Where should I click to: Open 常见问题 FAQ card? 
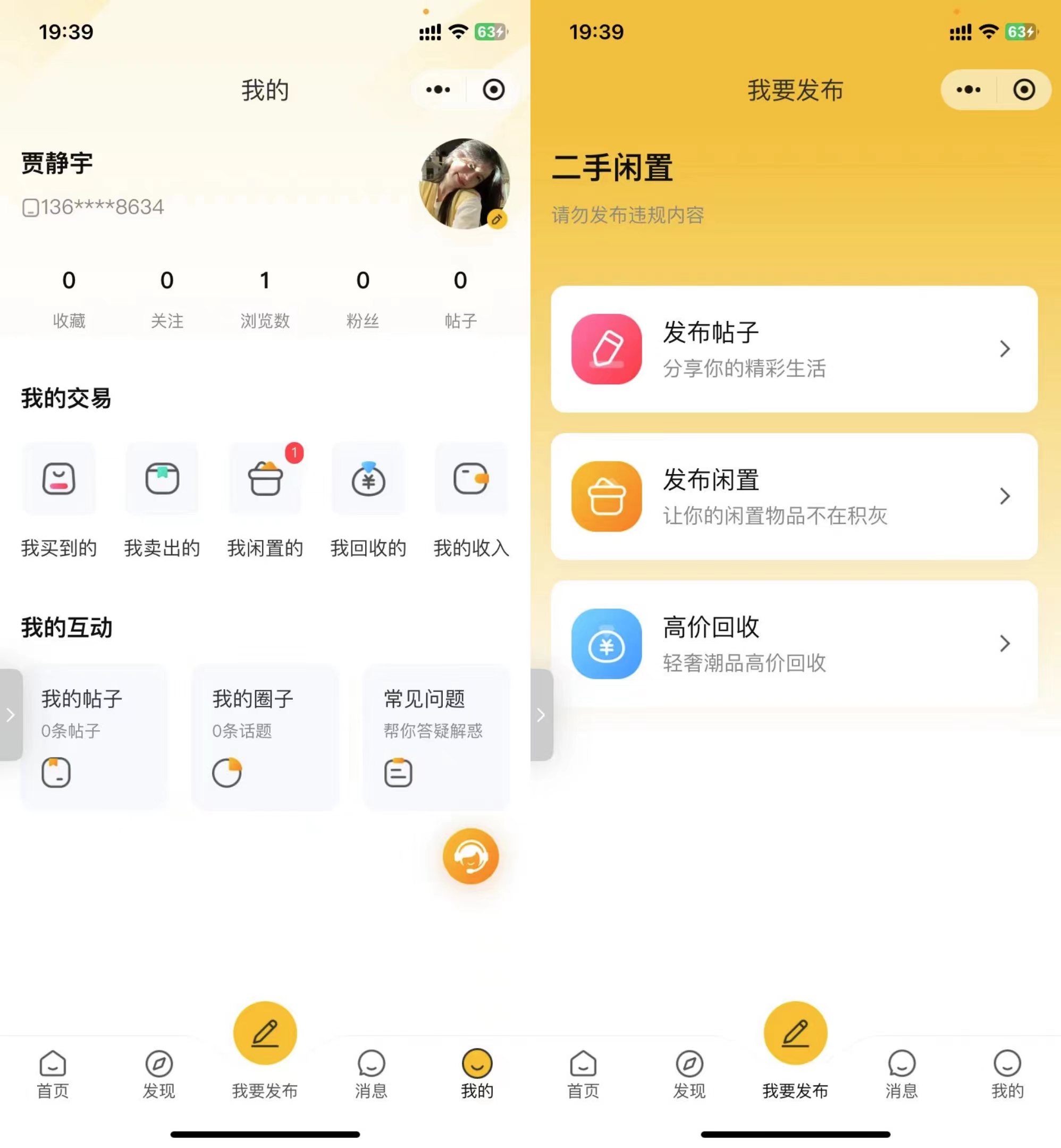436,736
